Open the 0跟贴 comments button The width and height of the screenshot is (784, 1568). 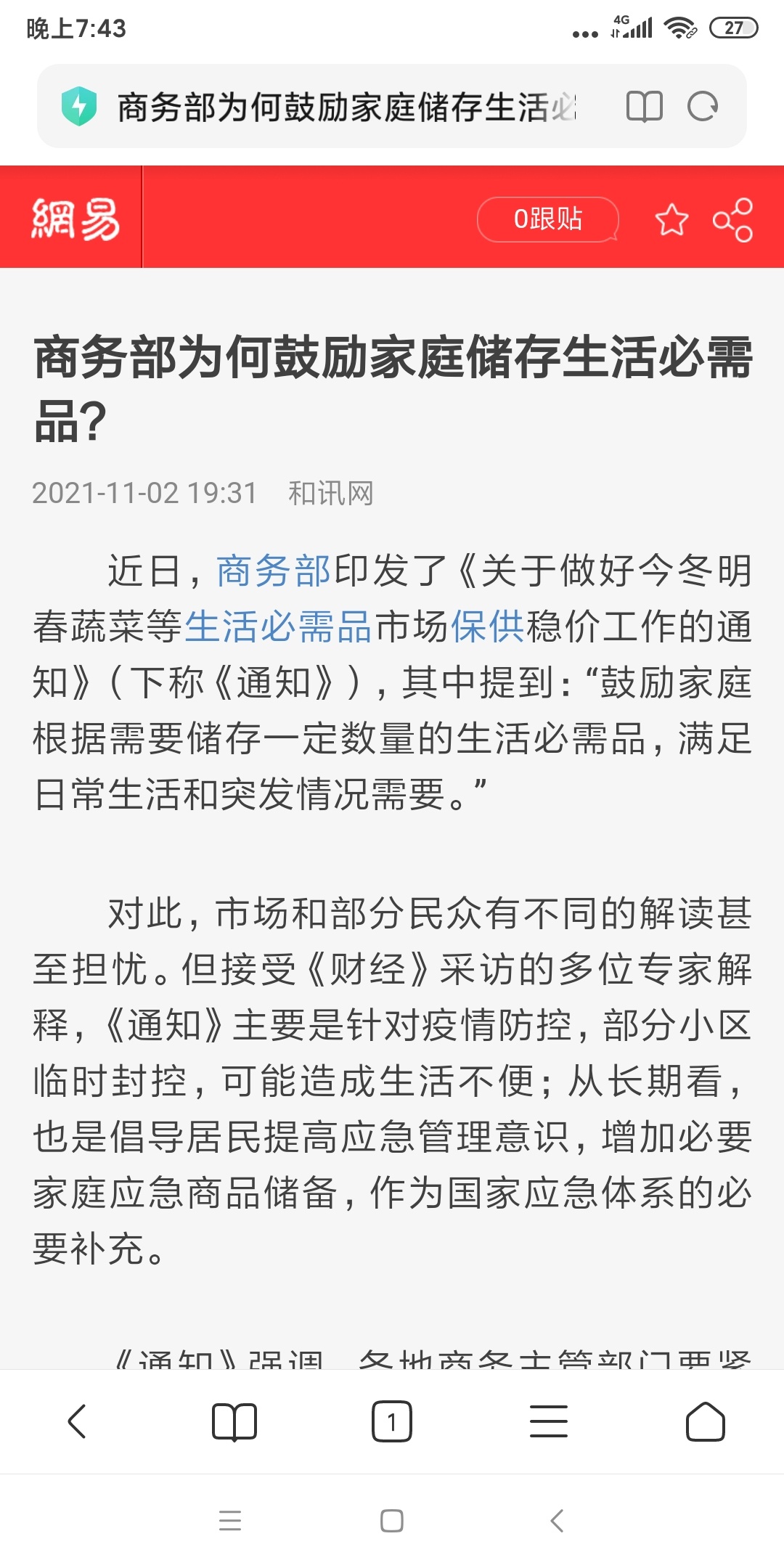548,219
